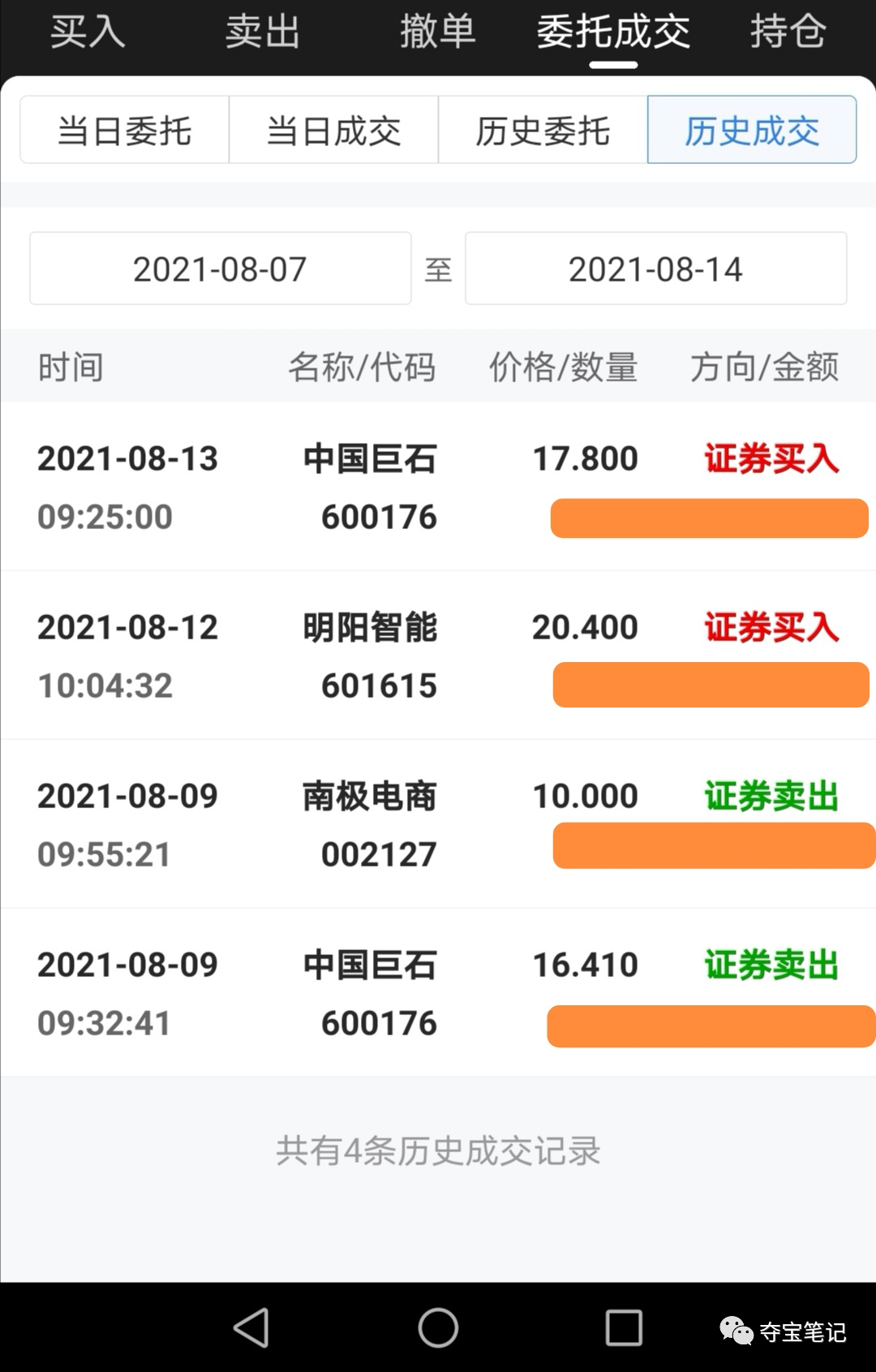Screen dimensions: 876x1372
Task: Switch to the 买入 tab
Action: click(88, 32)
